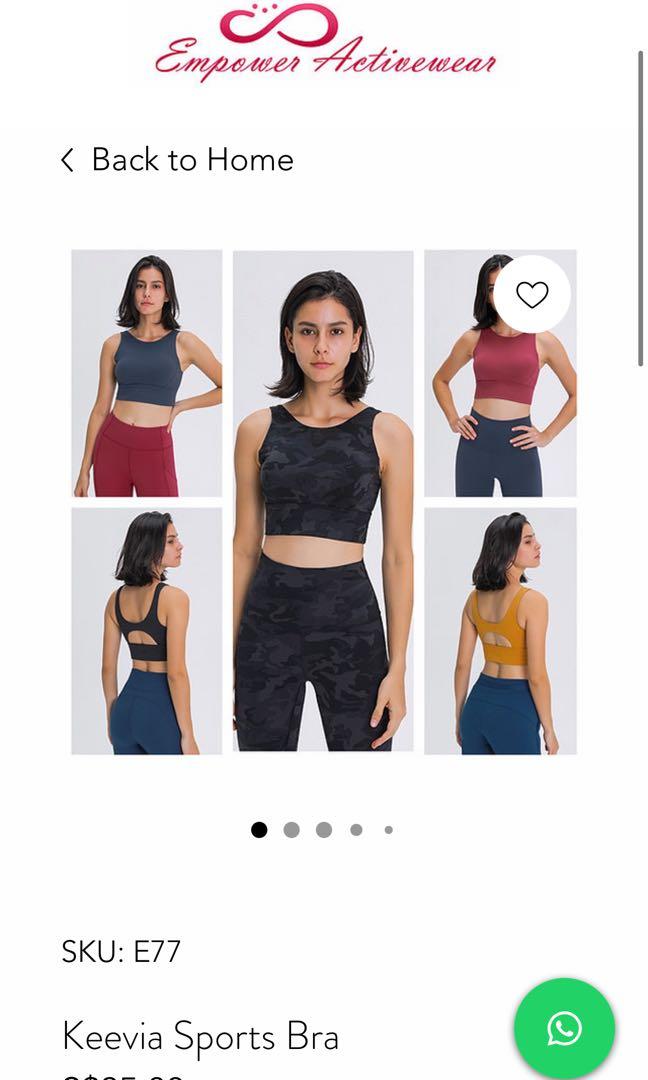Image resolution: width=648 pixels, height=1080 pixels.
Task: Jump to the second gallery image dot
Action: pos(291,830)
